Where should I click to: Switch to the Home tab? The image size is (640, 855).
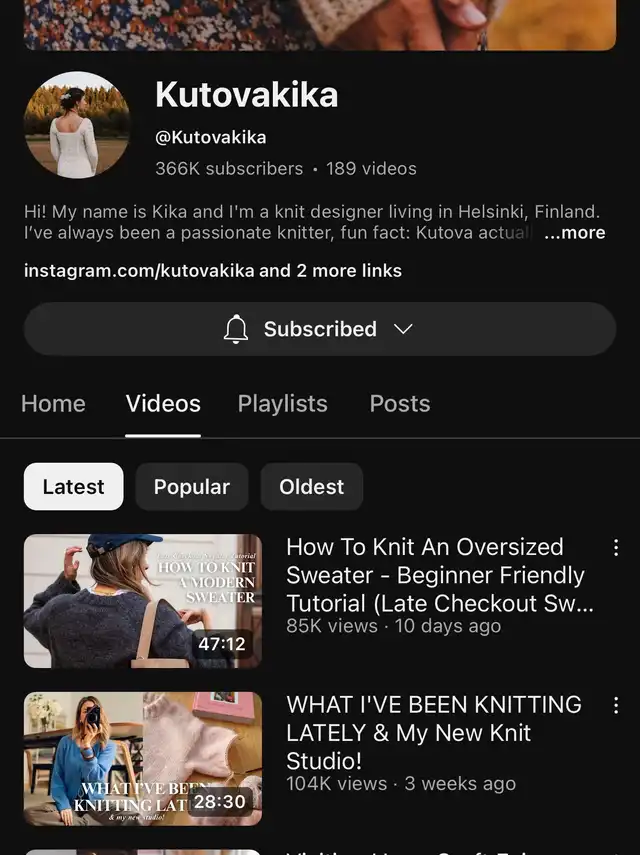53,404
